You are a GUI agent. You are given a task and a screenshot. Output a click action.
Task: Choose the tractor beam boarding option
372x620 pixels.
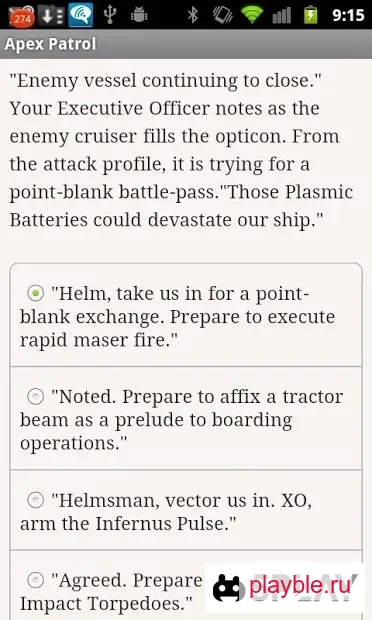pos(186,418)
